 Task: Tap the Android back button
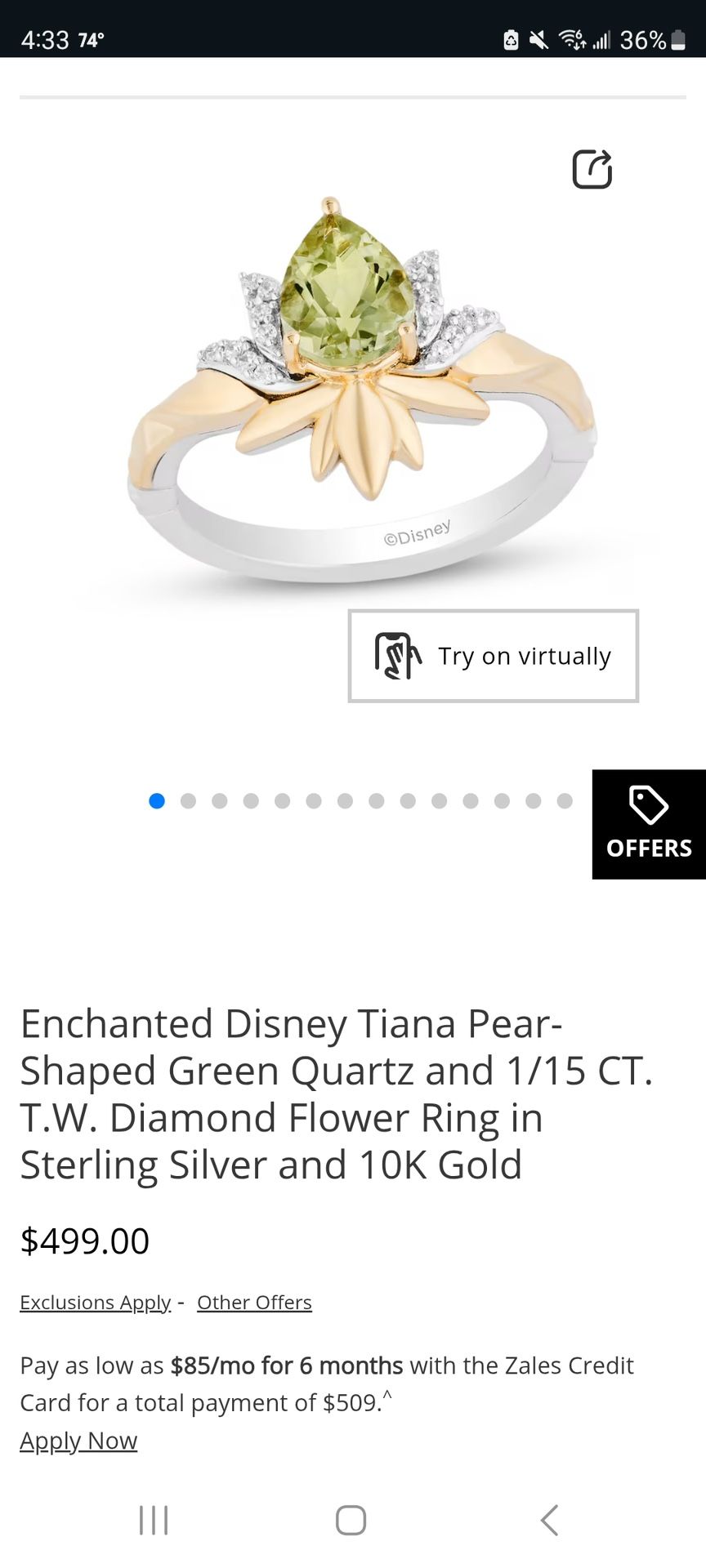point(548,1520)
